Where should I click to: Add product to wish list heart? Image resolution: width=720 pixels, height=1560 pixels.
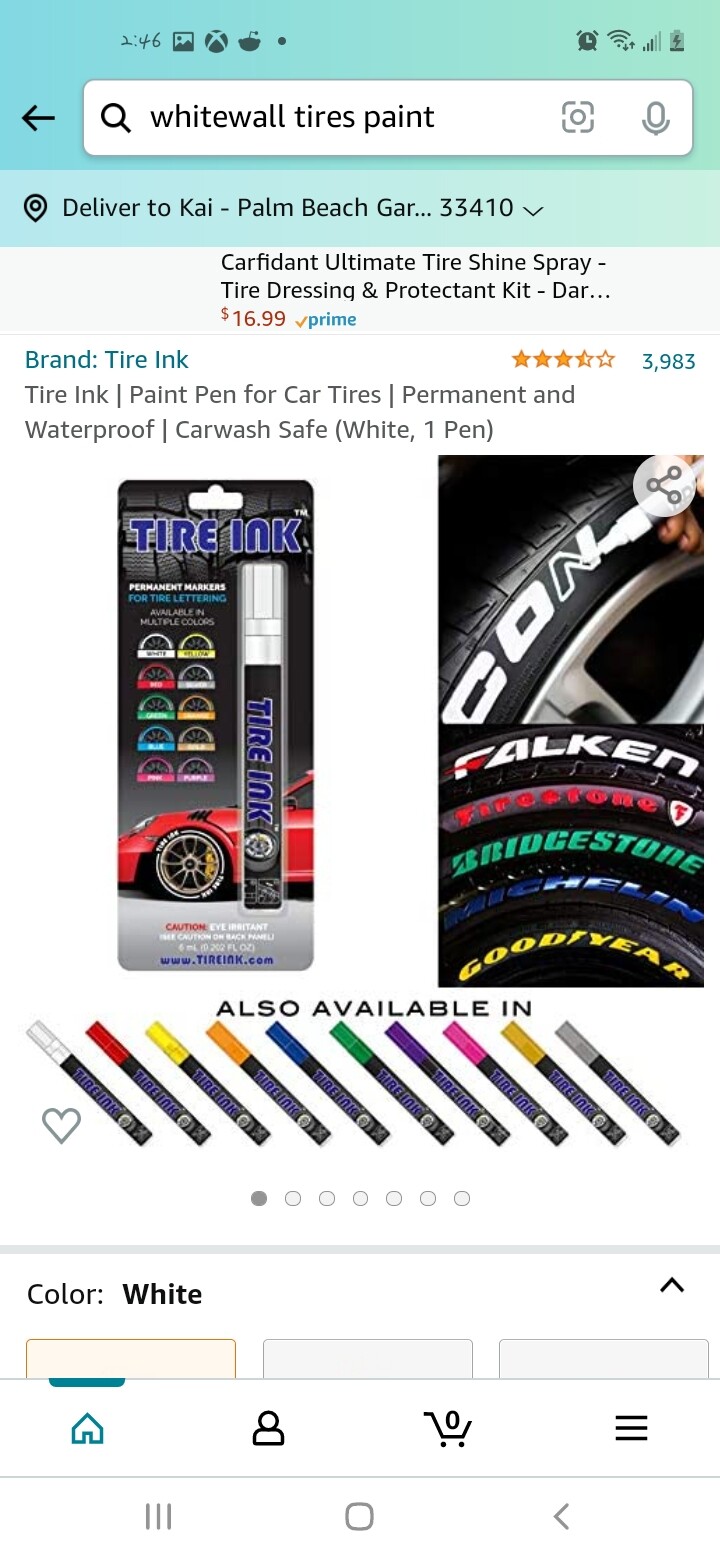coord(61,1126)
